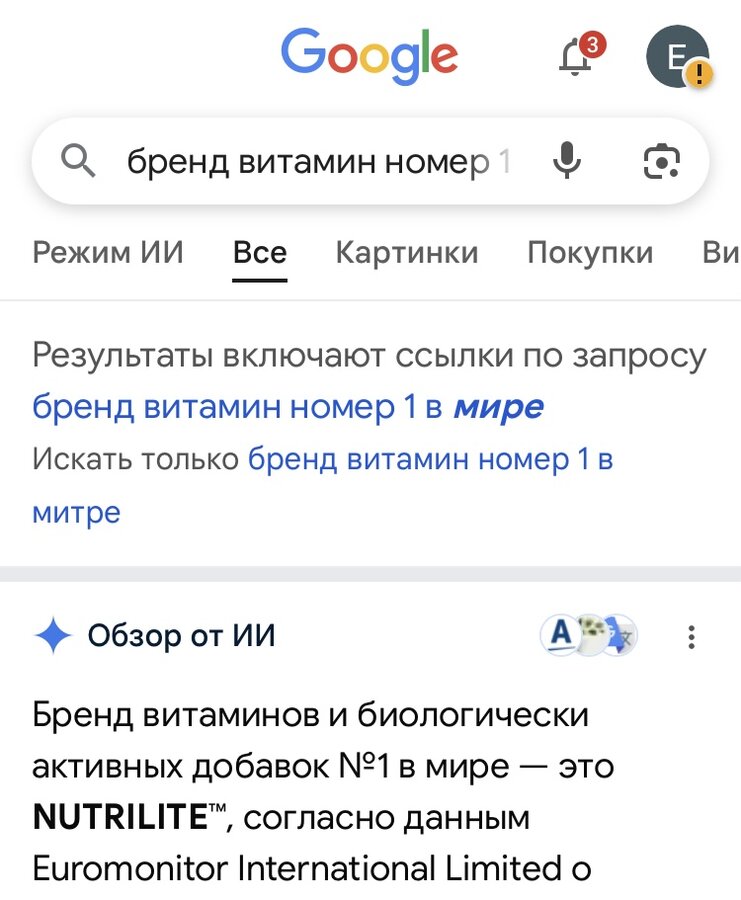Viewport: 741px width, 900px height.
Task: Open the corrected query ending in мире
Action: pyautogui.click(x=288, y=407)
